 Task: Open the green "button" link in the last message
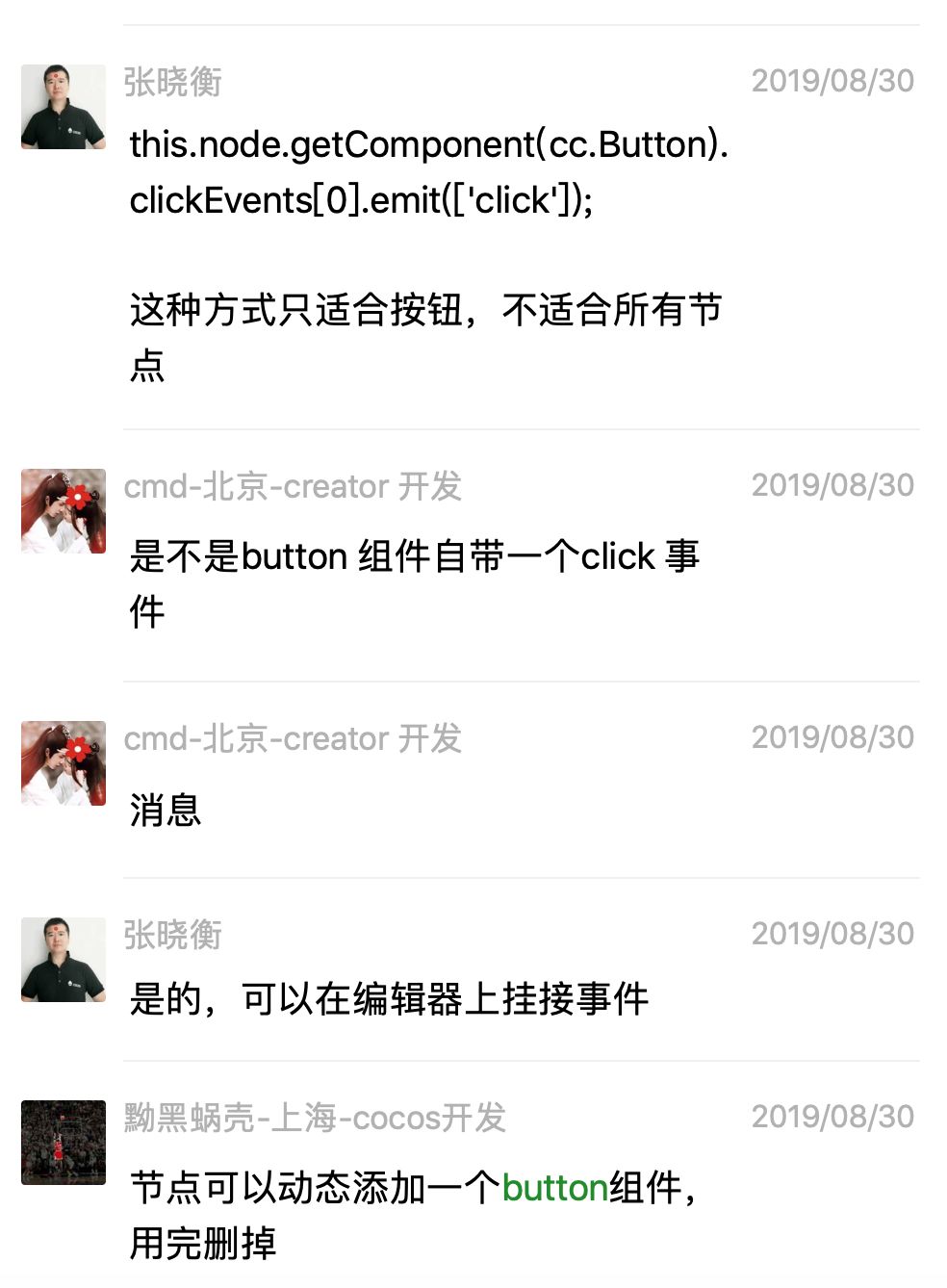pyautogui.click(x=554, y=1188)
